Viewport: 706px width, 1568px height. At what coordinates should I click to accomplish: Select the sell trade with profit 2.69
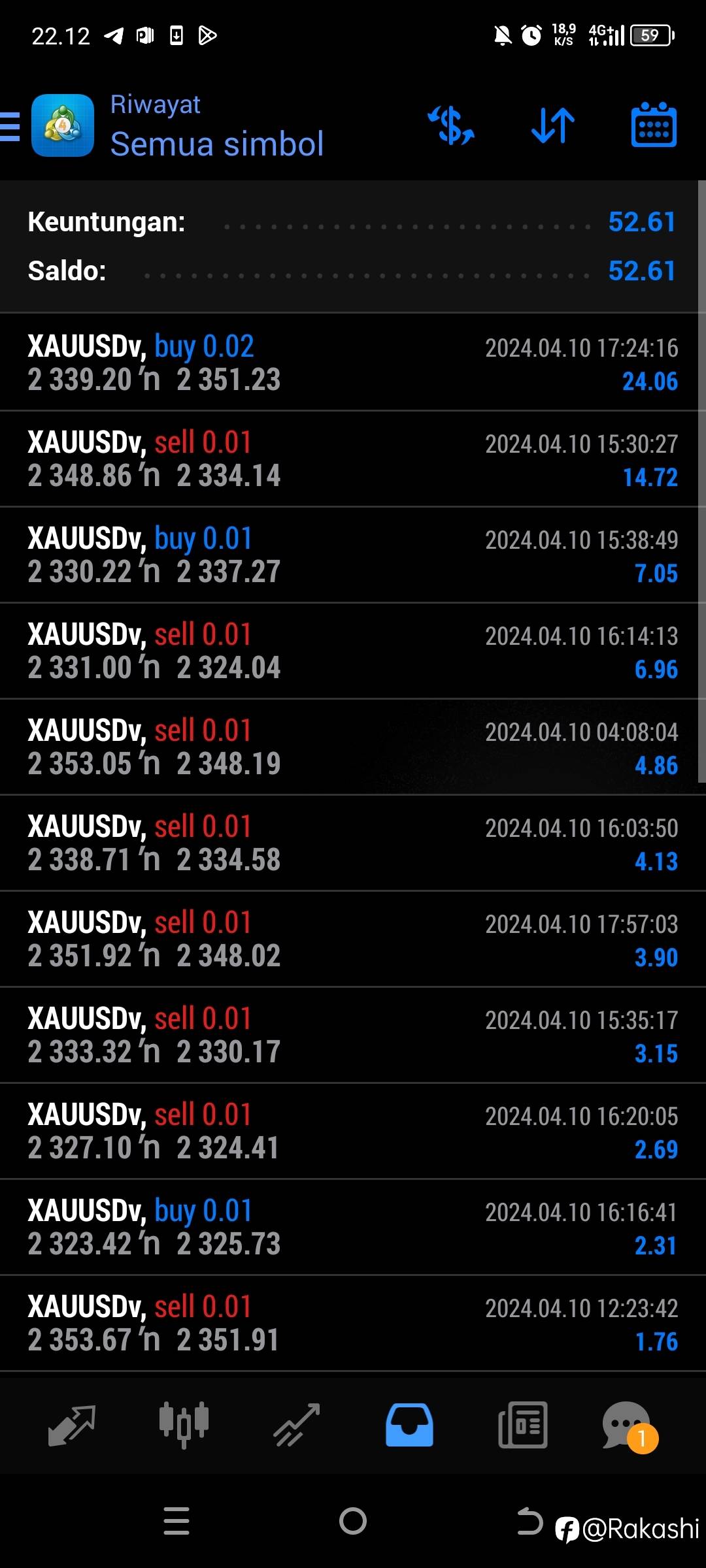pos(353,1131)
